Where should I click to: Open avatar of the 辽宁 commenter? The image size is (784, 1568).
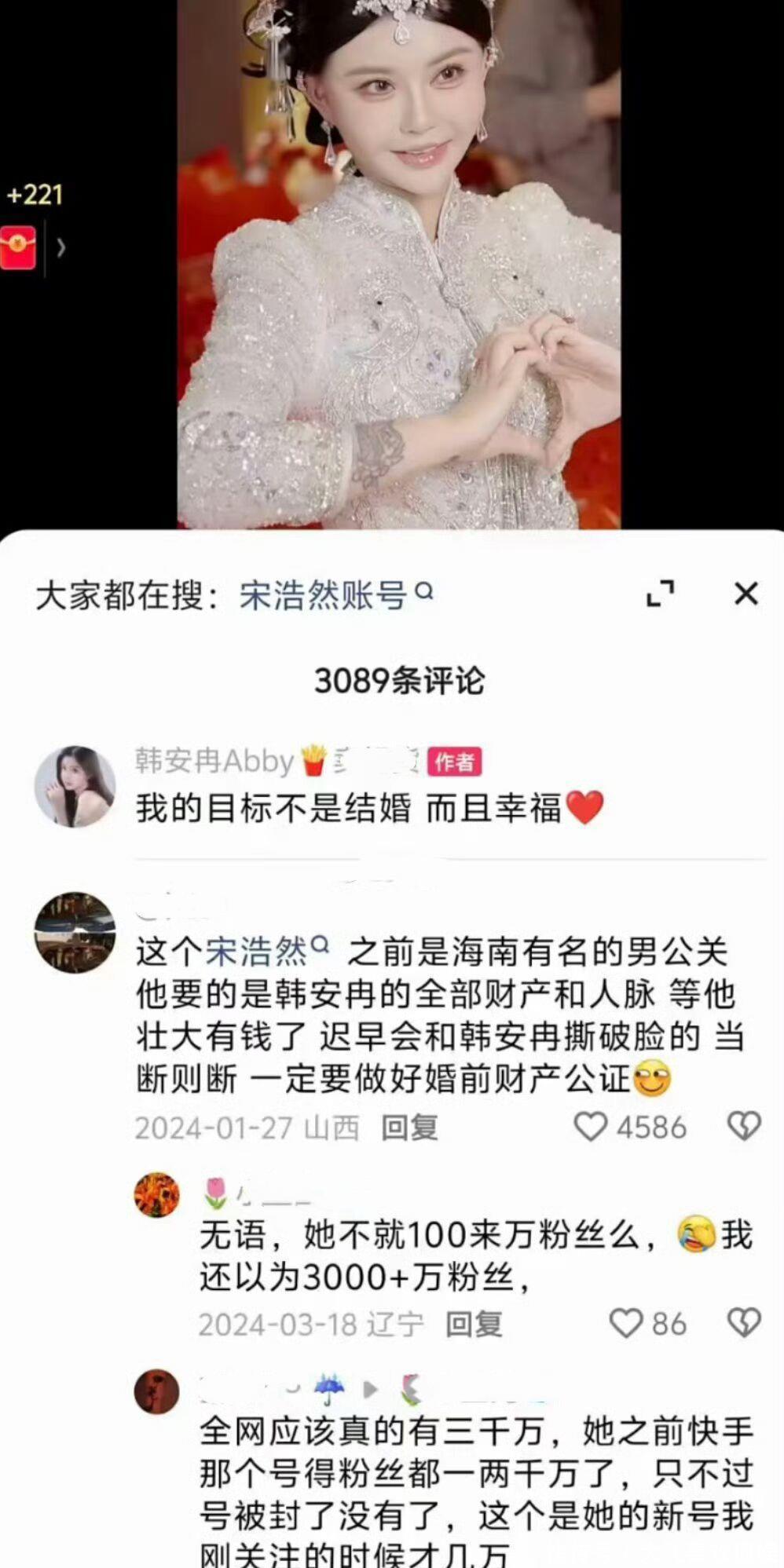157,1195
